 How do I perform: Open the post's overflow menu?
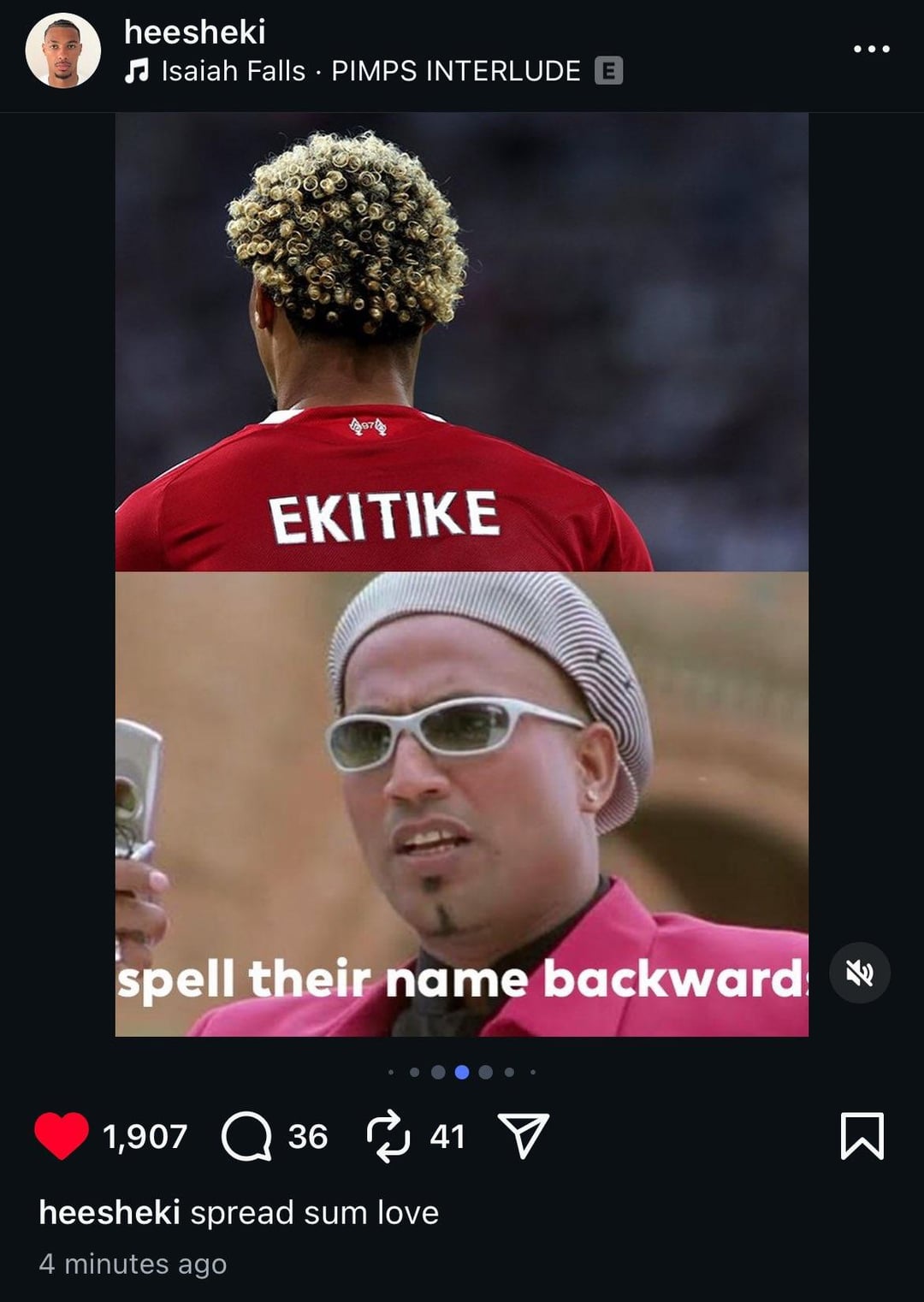(x=871, y=49)
